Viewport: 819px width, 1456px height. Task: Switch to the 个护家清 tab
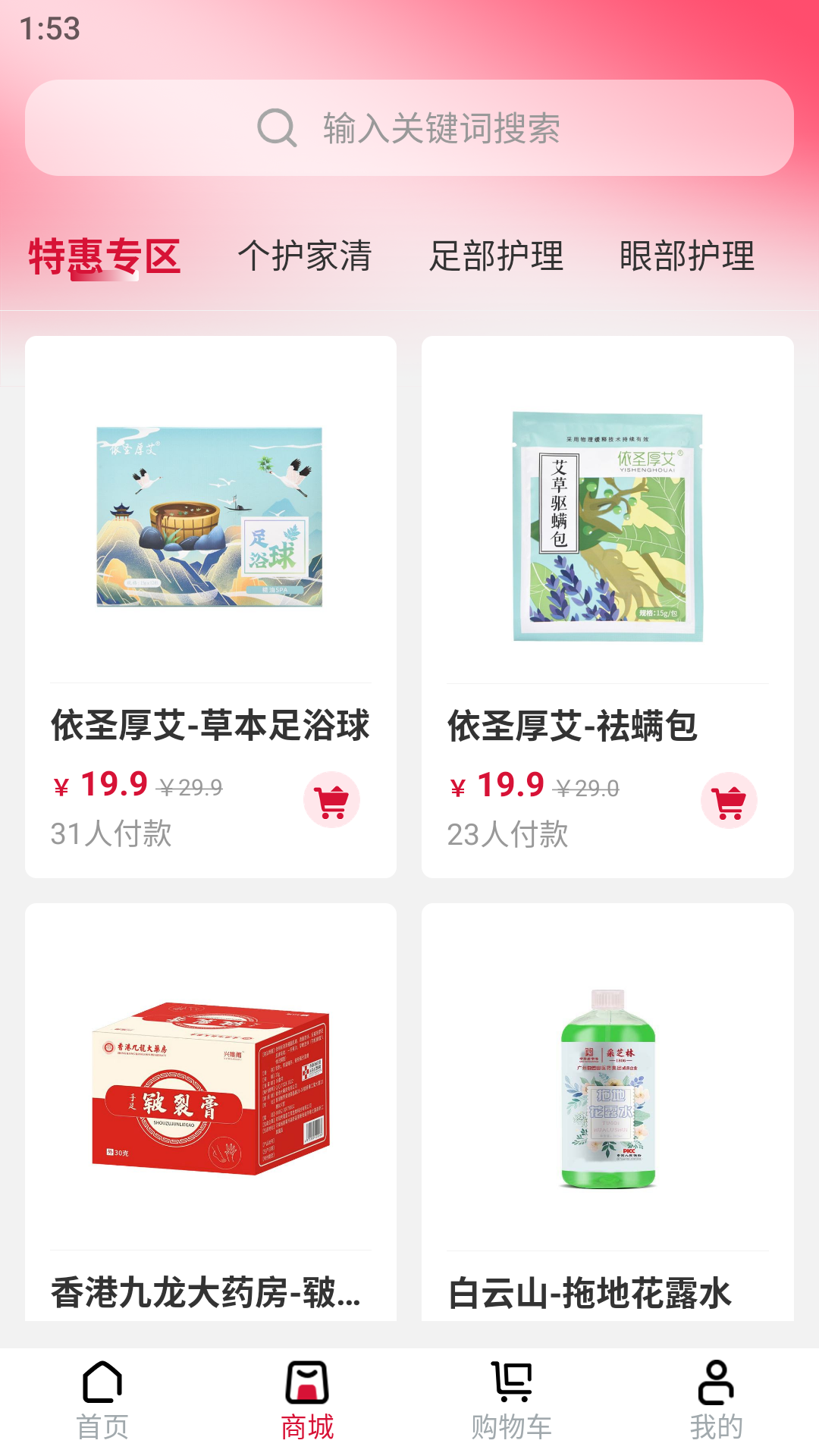coord(305,256)
